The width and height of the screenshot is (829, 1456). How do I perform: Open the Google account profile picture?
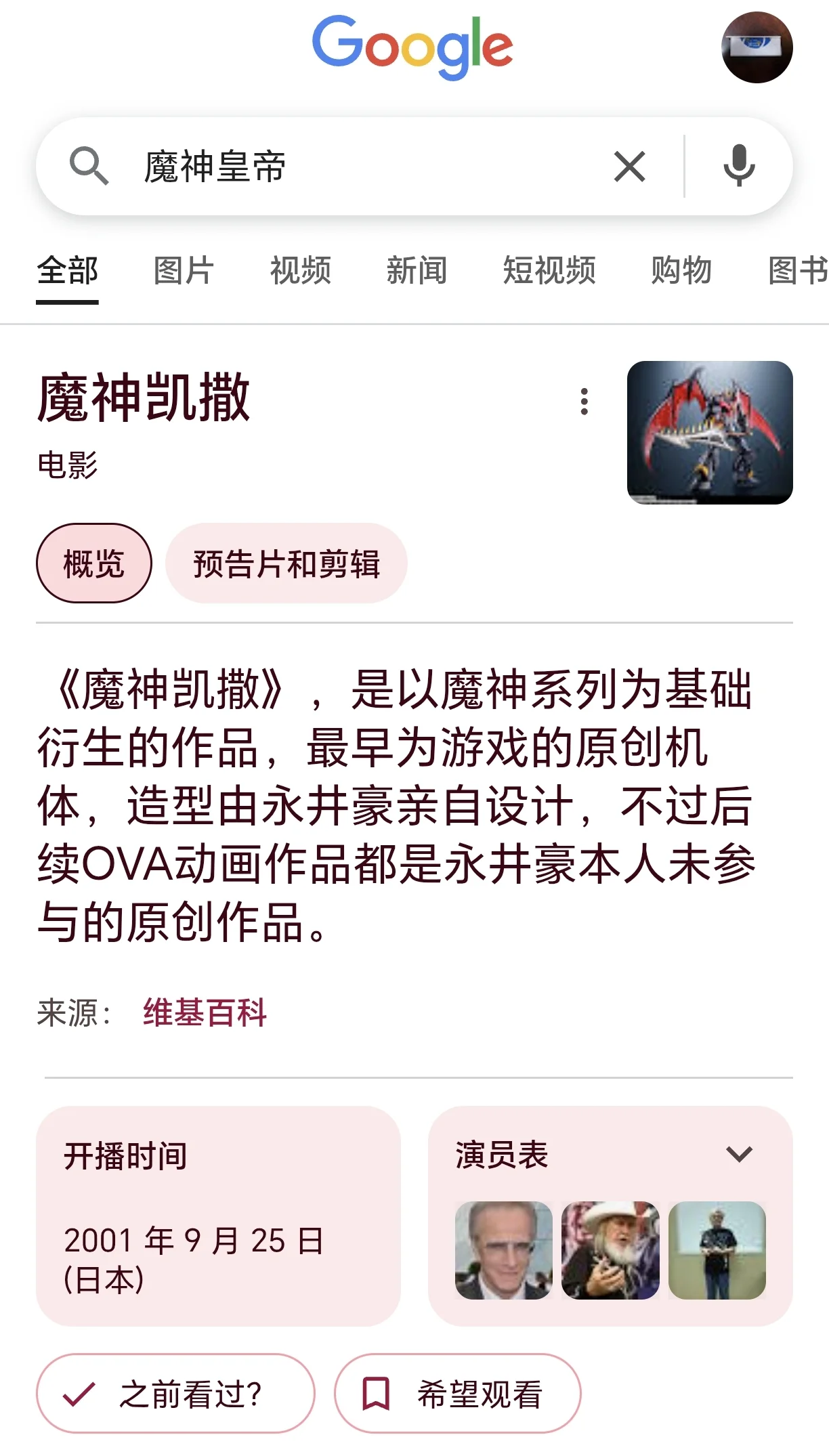click(757, 47)
